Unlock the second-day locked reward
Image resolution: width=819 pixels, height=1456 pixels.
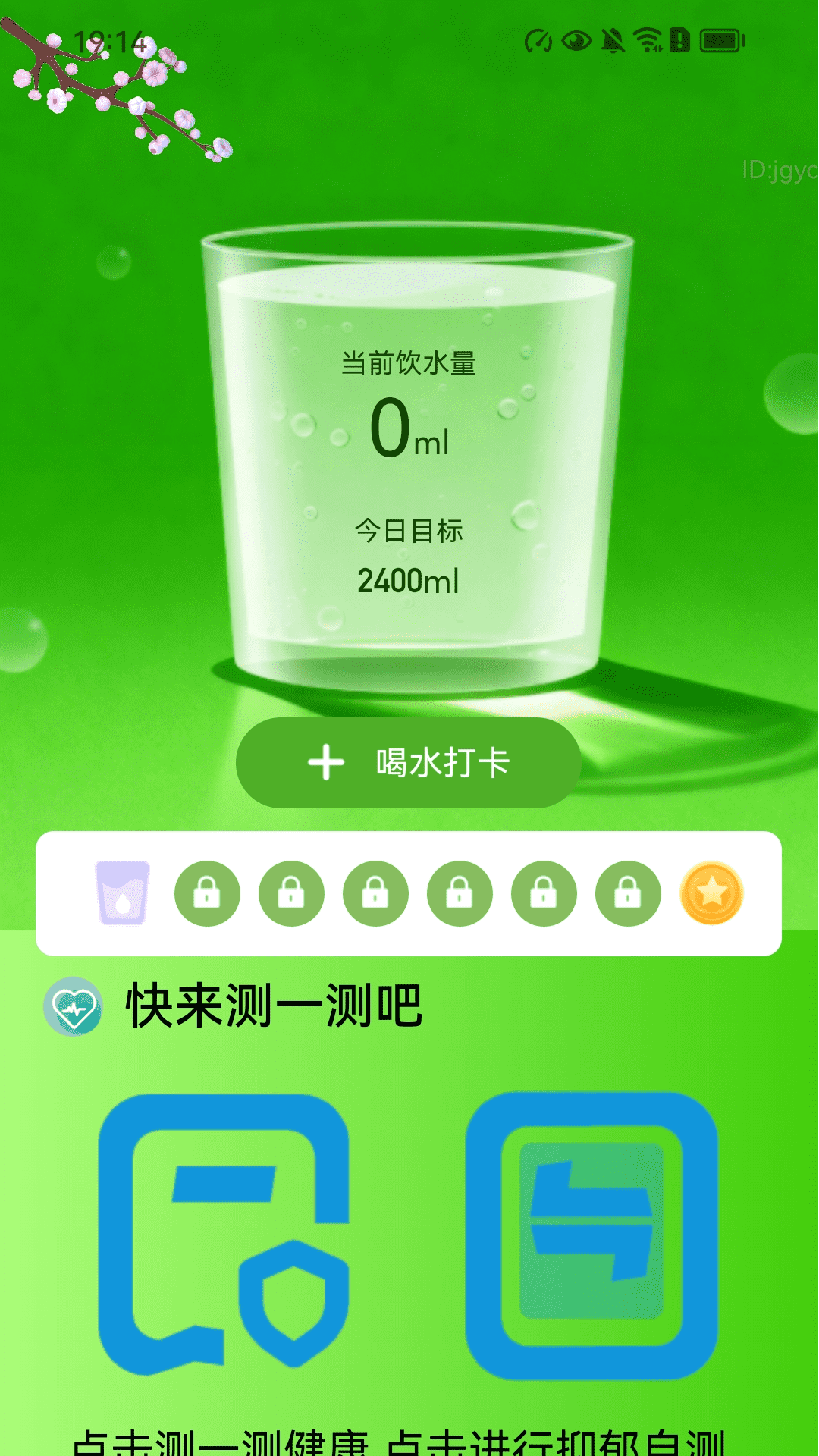(208, 897)
